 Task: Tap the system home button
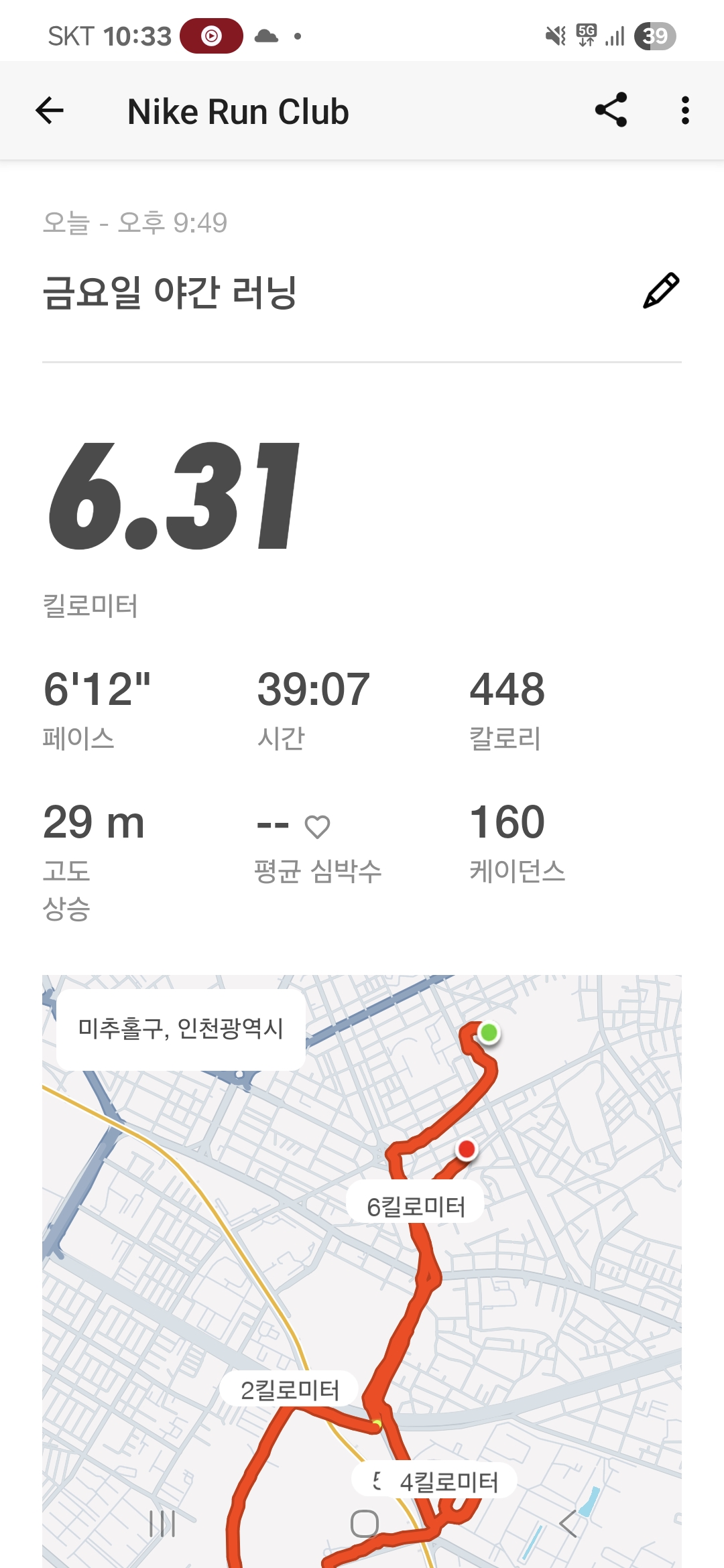(364, 1524)
